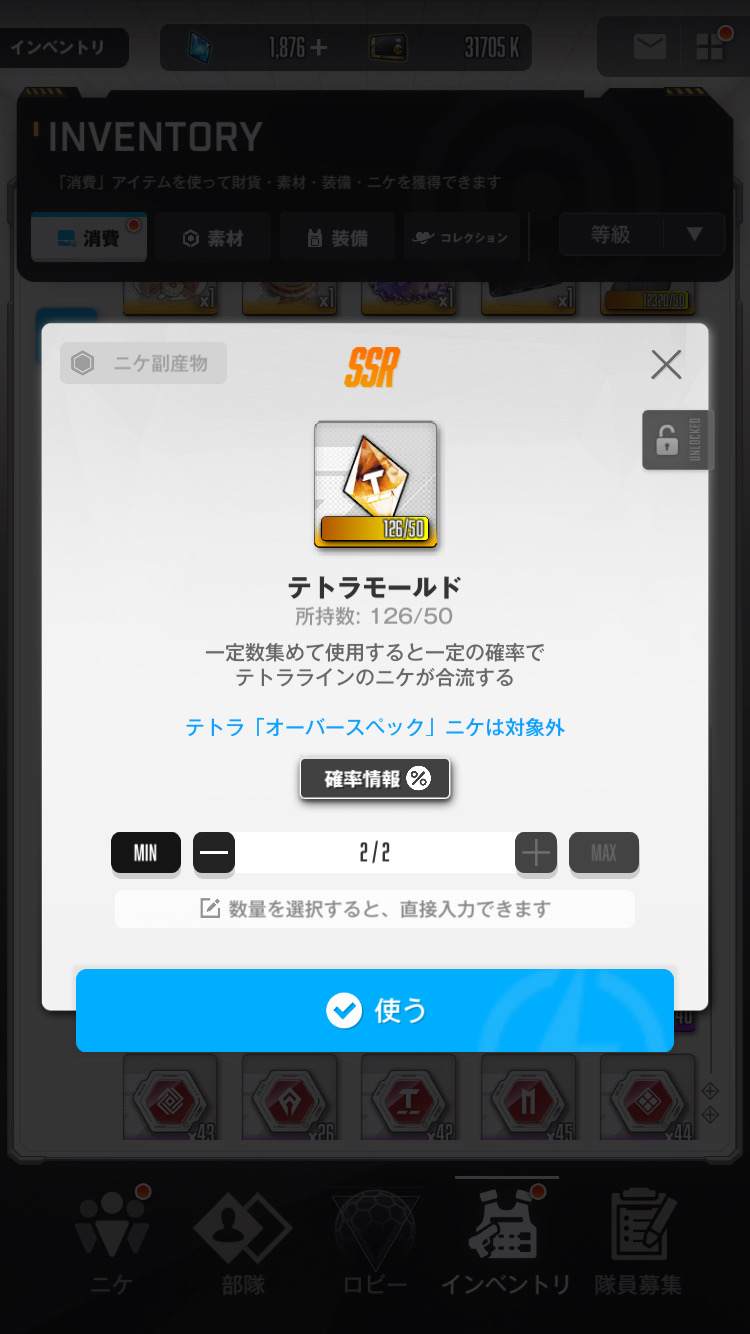Open 確率情報 probability info
The image size is (750, 1334).
coord(375,779)
